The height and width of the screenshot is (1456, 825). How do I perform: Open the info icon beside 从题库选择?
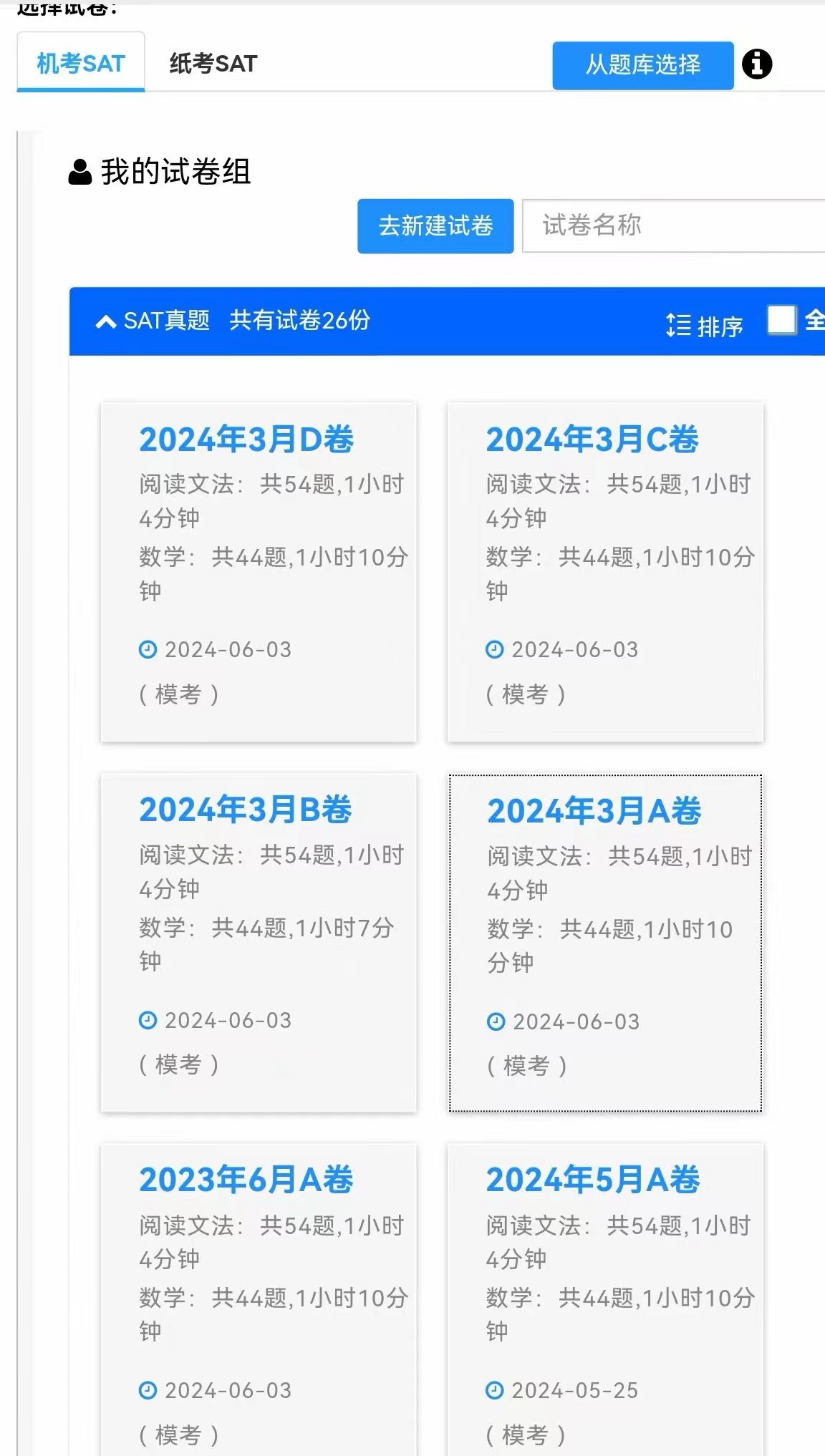pyautogui.click(x=757, y=64)
